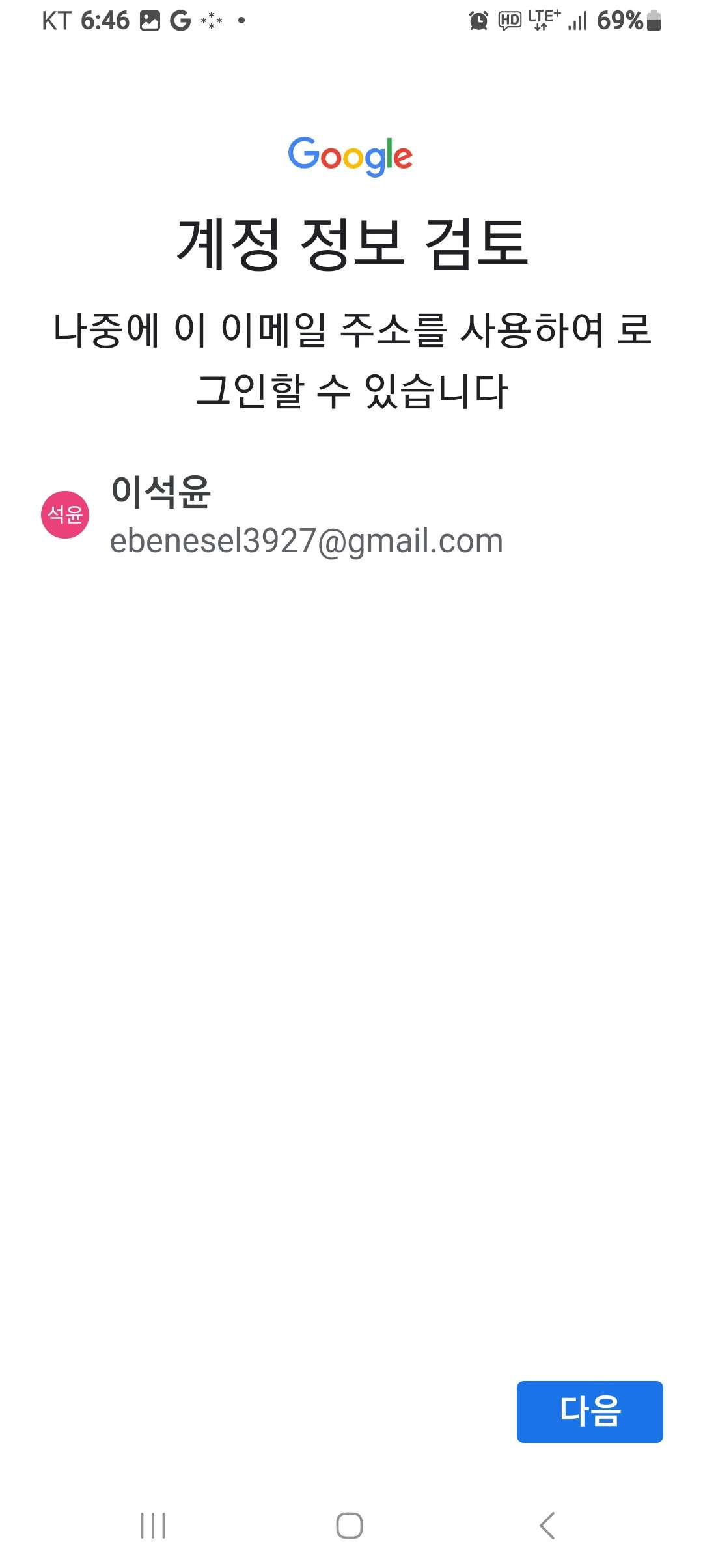The height and width of the screenshot is (1568, 703).
Task: Return to the home screen
Action: [x=350, y=1525]
